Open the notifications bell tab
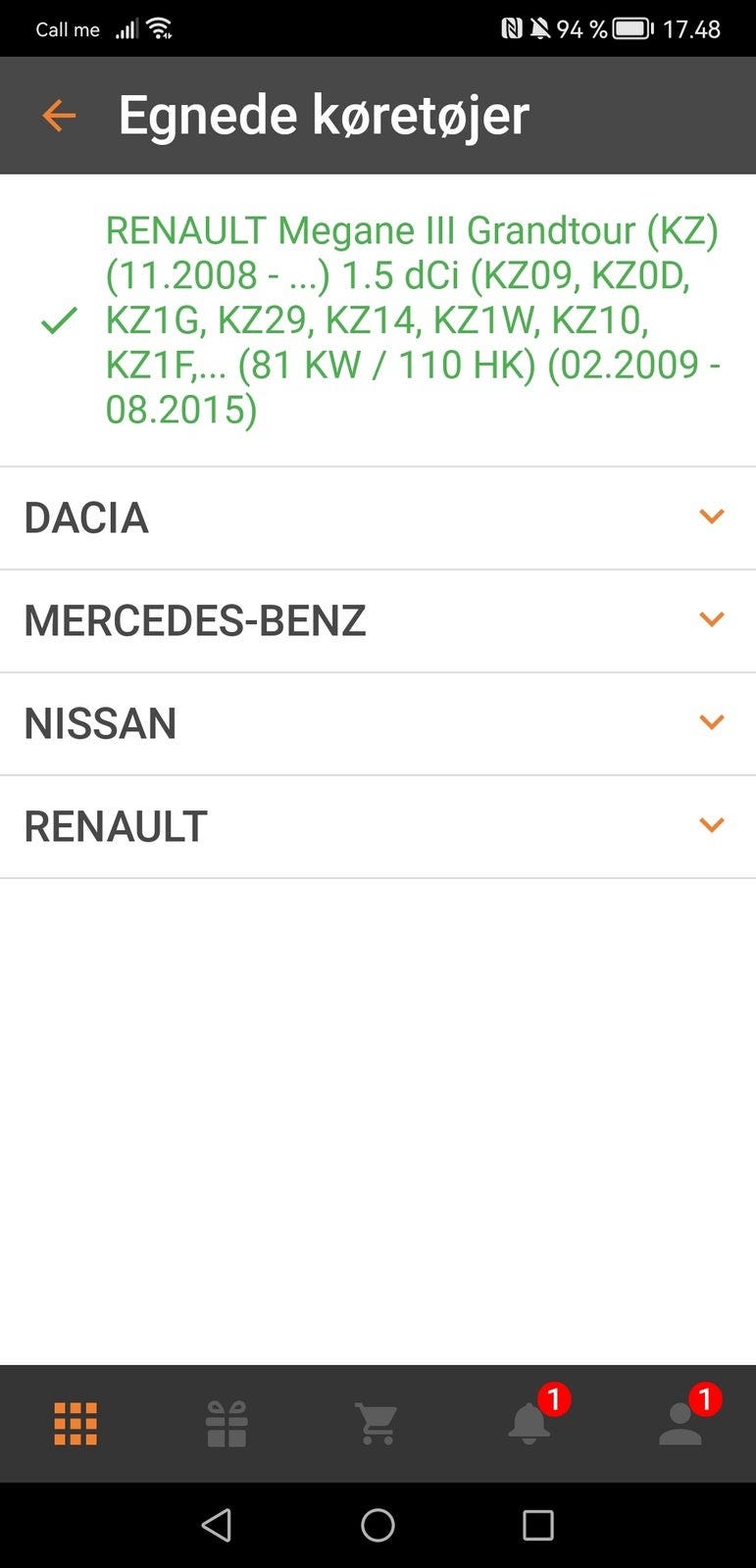This screenshot has height=1568, width=756. [x=529, y=1422]
